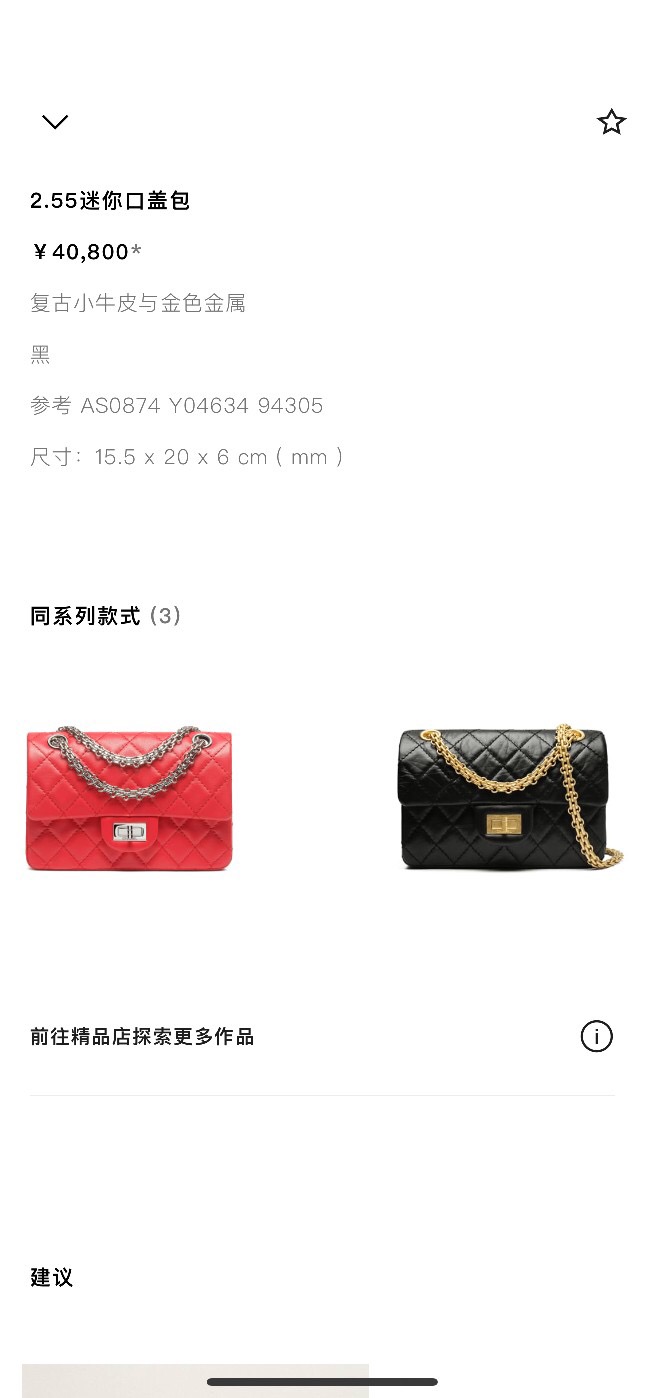Tap the info icon beside 前往精品店探索更多作品

(x=596, y=1036)
